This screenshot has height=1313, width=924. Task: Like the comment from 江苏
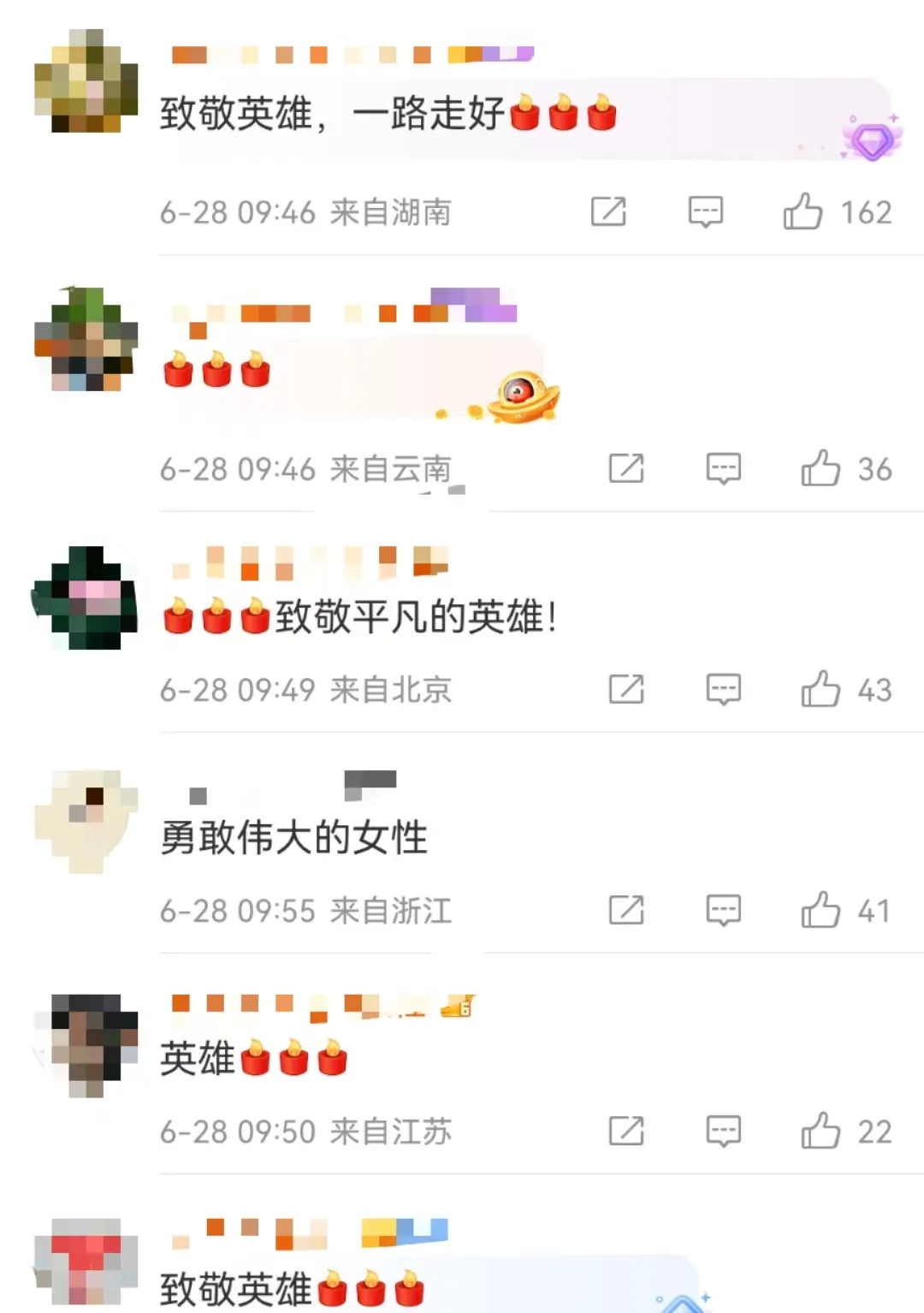[x=820, y=1131]
